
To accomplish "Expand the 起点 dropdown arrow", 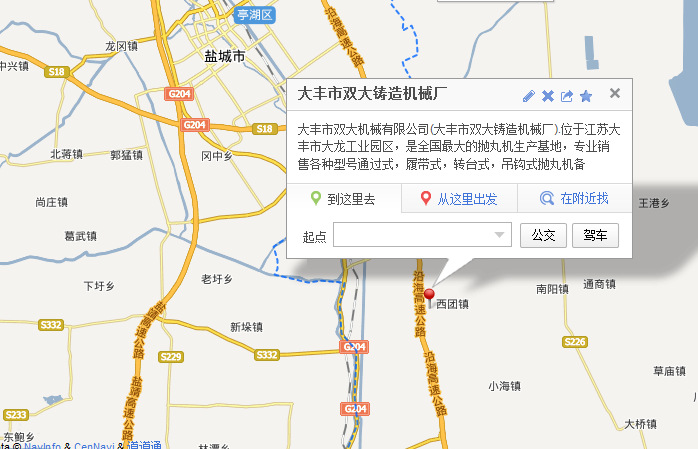I will [x=501, y=236].
